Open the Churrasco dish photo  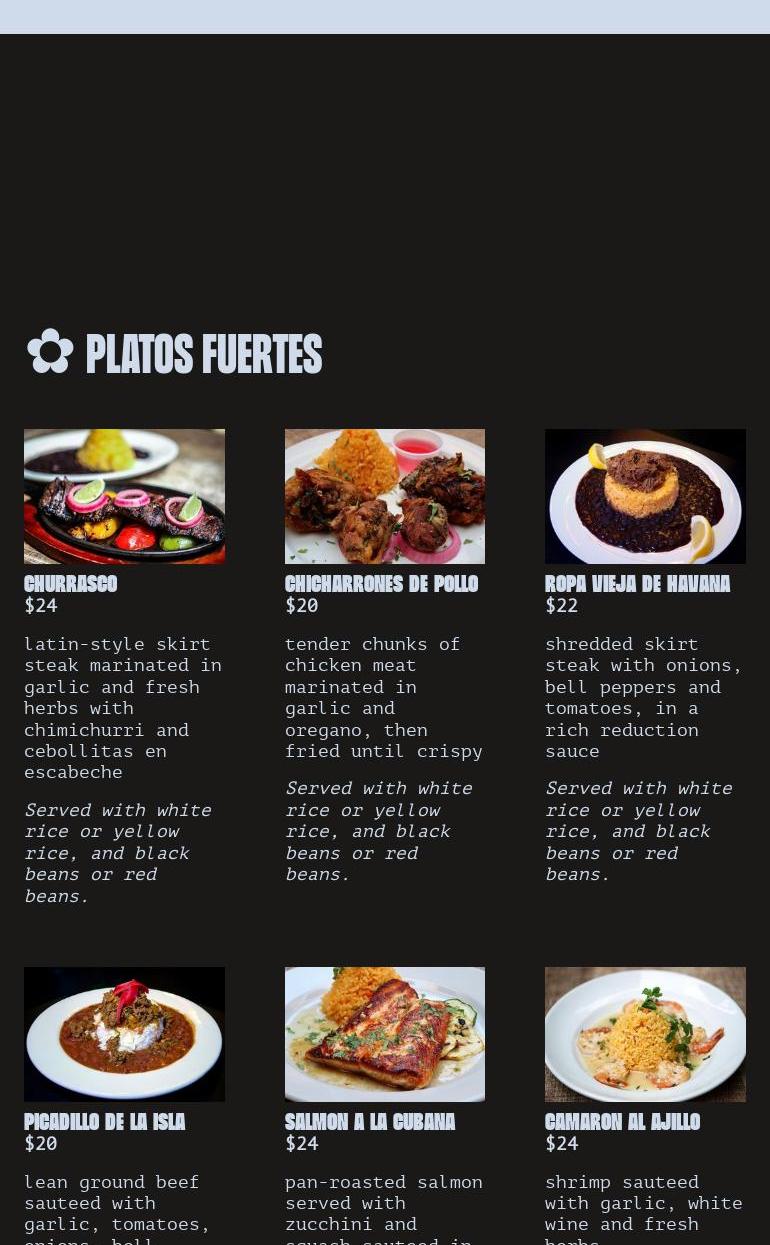(x=124, y=496)
